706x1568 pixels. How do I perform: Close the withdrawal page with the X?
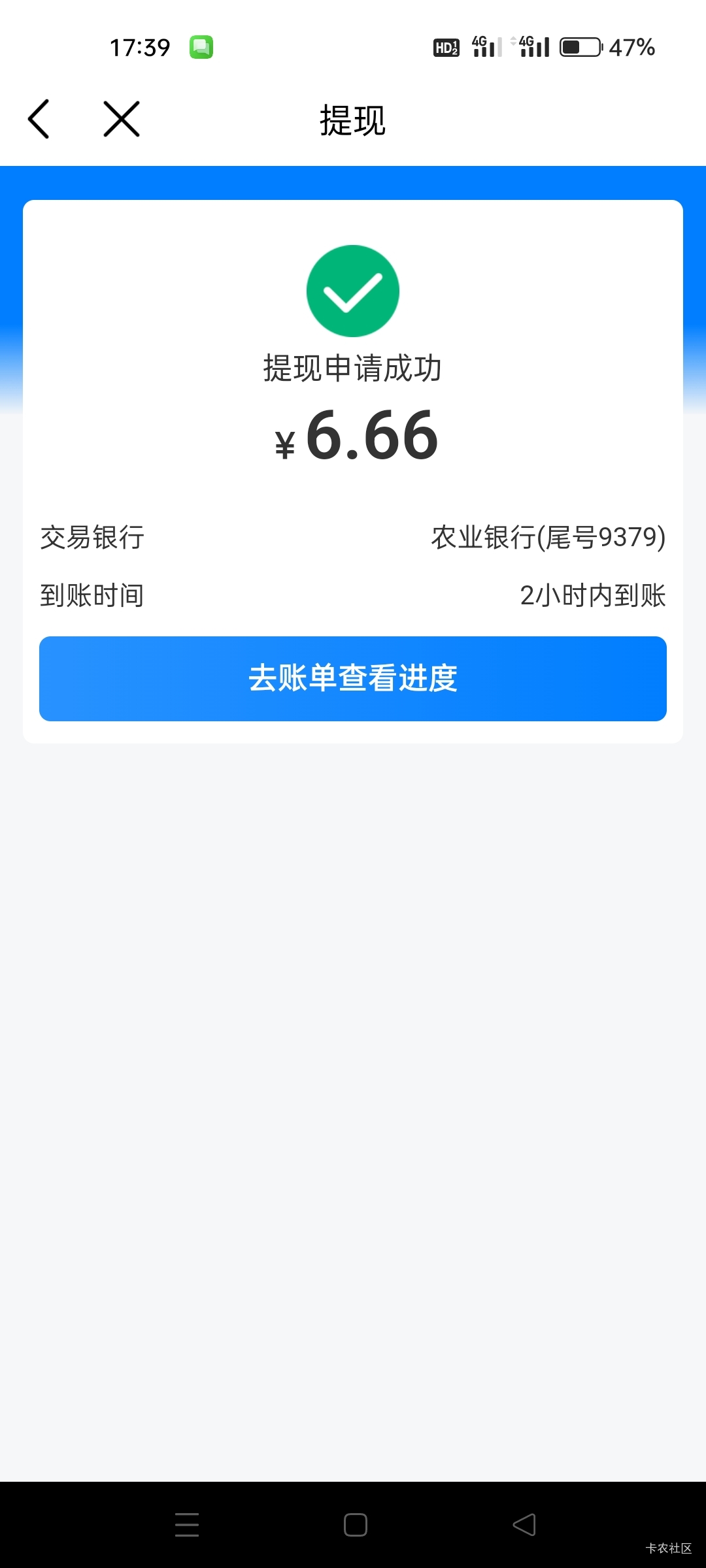pyautogui.click(x=122, y=119)
